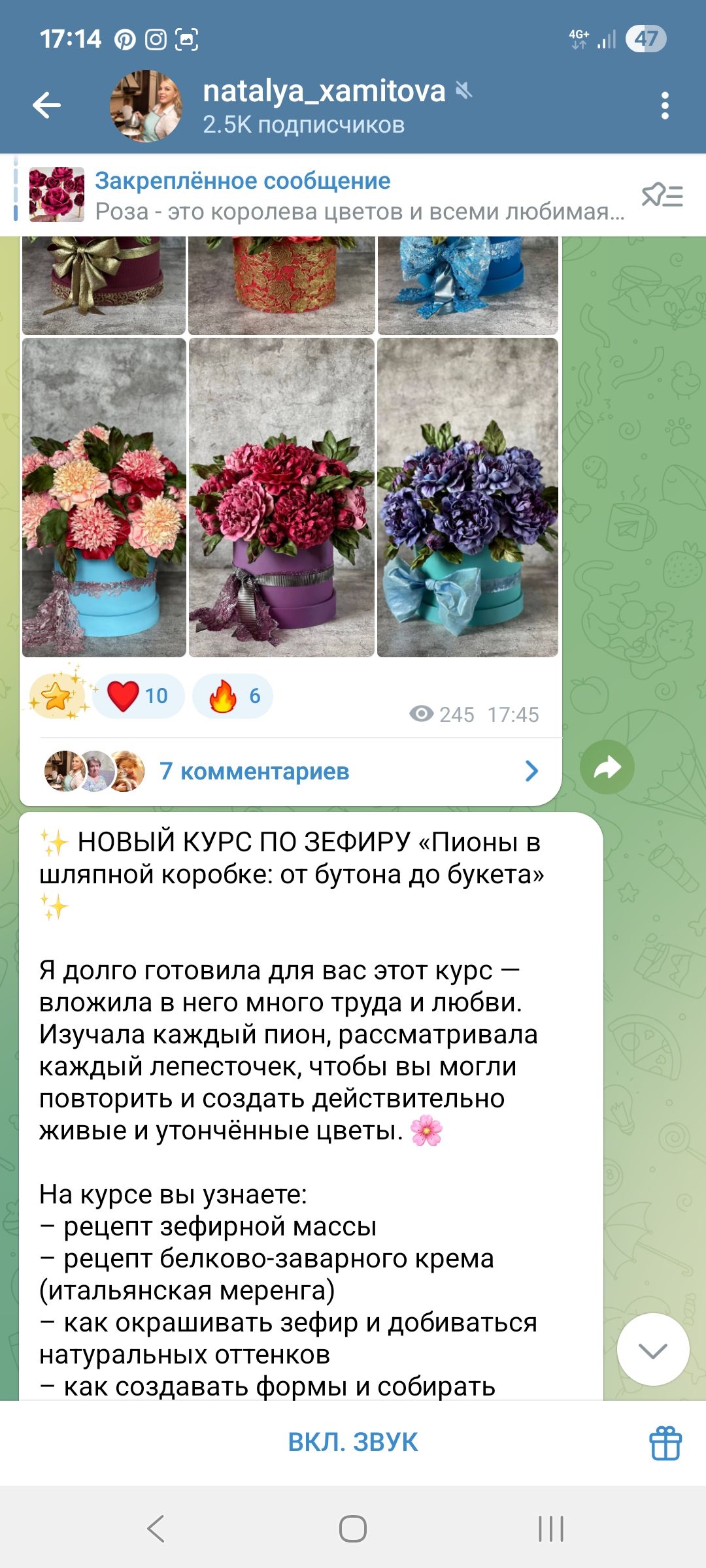This screenshot has height=1568, width=706.
Task: Go back using the header arrow
Action: coord(46,105)
